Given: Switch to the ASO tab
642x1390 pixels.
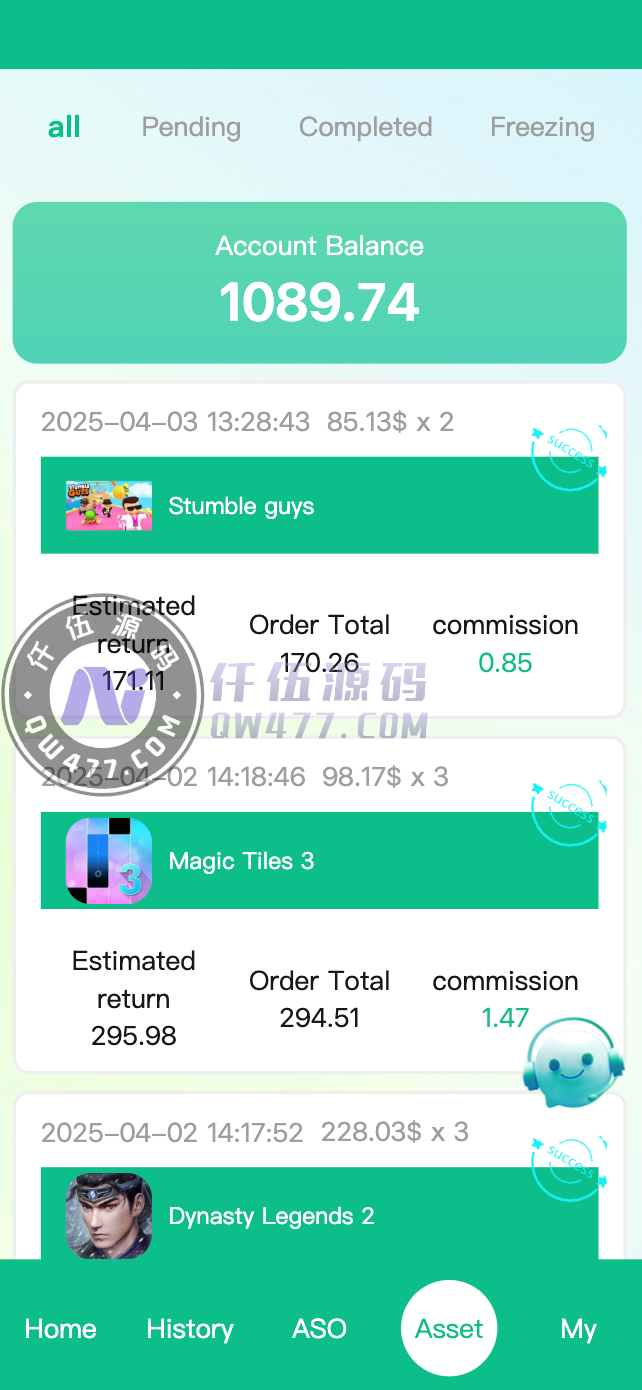Looking at the screenshot, I should pos(319,1328).
